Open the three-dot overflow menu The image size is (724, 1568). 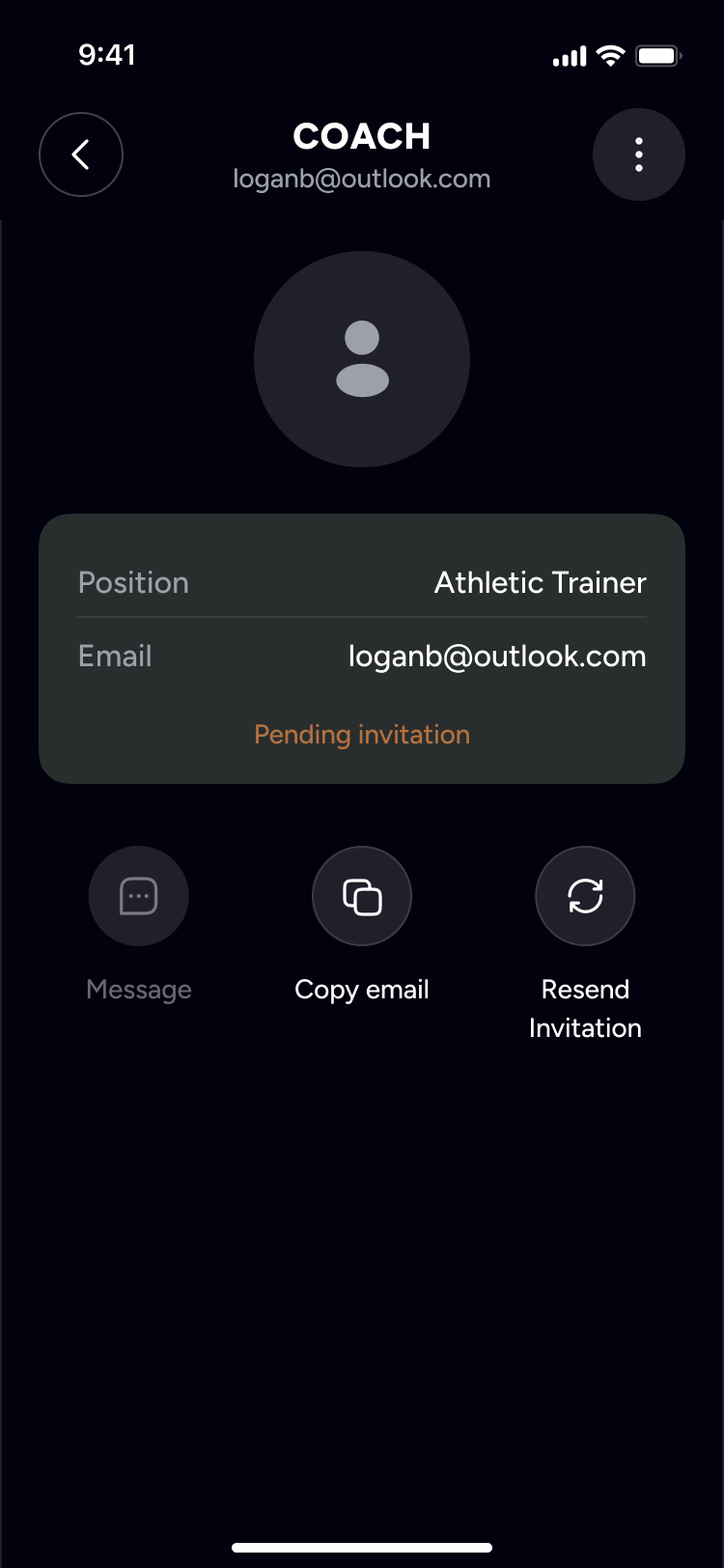click(639, 154)
